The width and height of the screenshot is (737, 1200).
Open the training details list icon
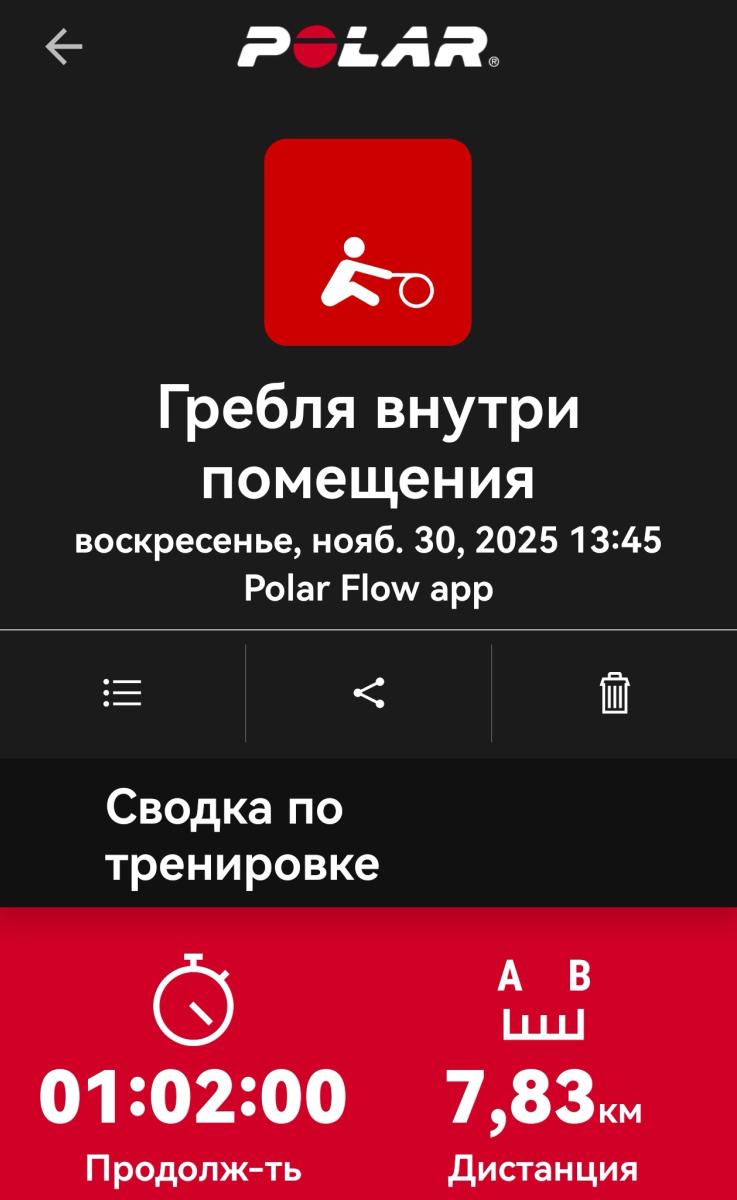[x=122, y=693]
